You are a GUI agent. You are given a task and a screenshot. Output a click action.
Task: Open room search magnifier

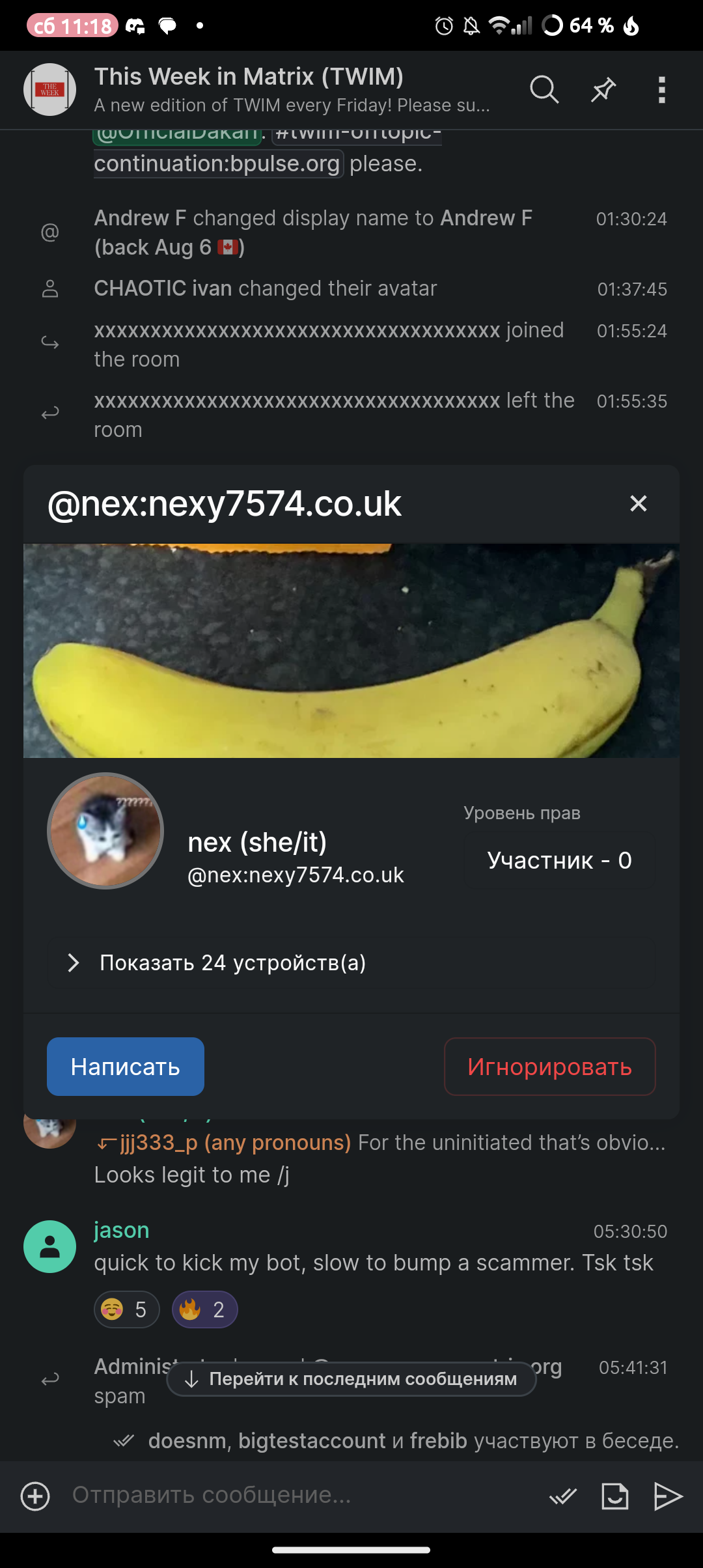click(x=544, y=90)
